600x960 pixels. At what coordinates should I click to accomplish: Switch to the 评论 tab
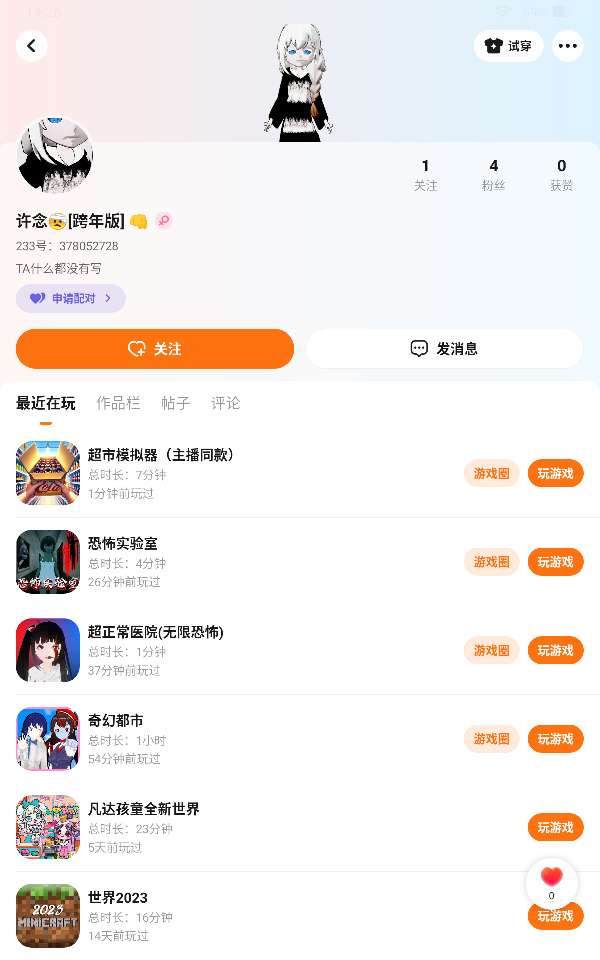coord(226,403)
